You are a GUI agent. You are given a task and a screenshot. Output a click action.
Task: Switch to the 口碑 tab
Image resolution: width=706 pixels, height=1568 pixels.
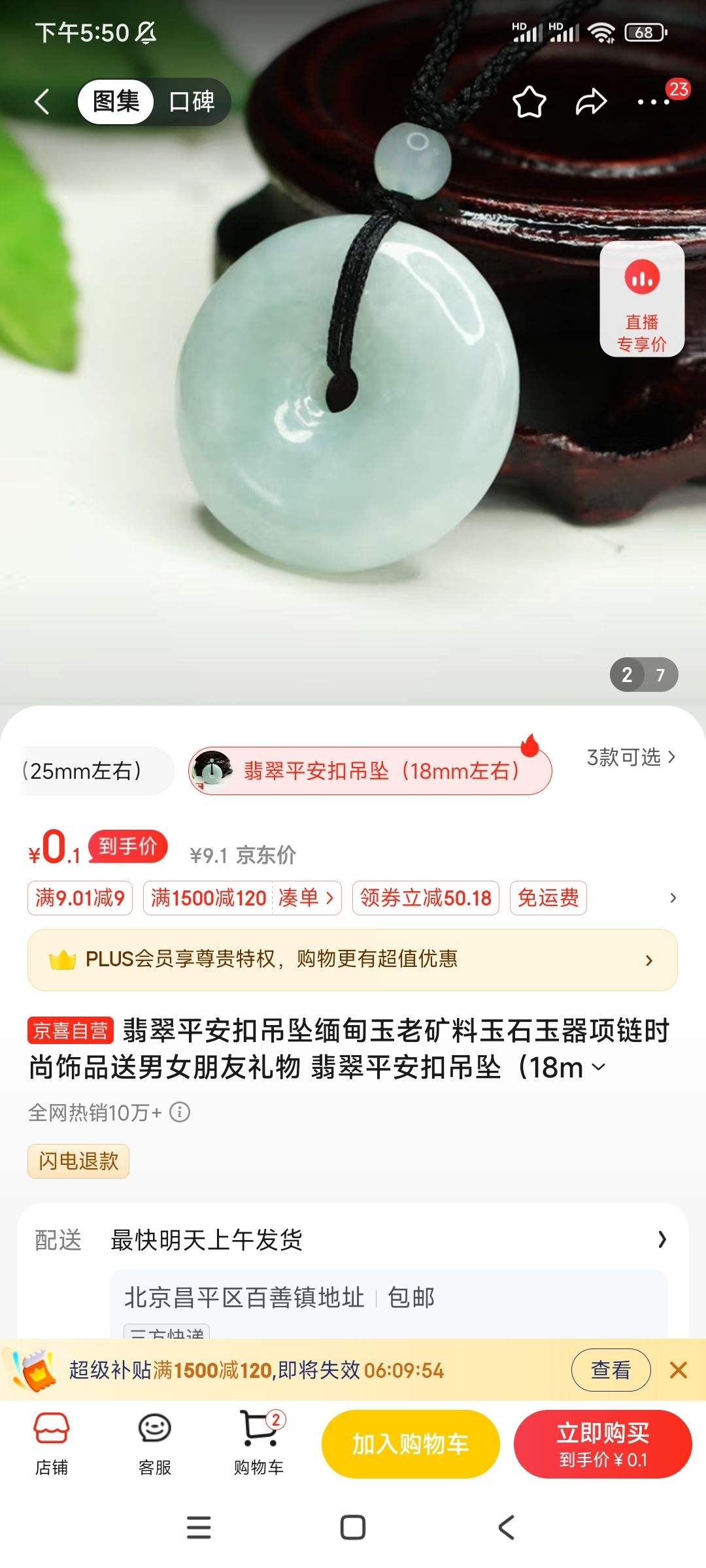point(193,102)
